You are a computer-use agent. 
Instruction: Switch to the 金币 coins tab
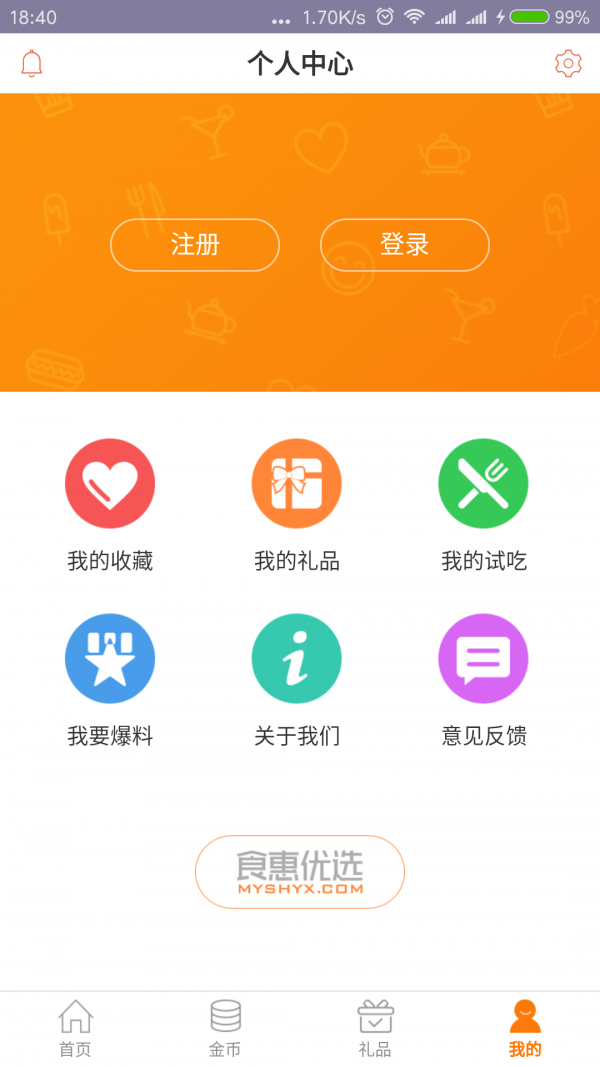point(225,1029)
